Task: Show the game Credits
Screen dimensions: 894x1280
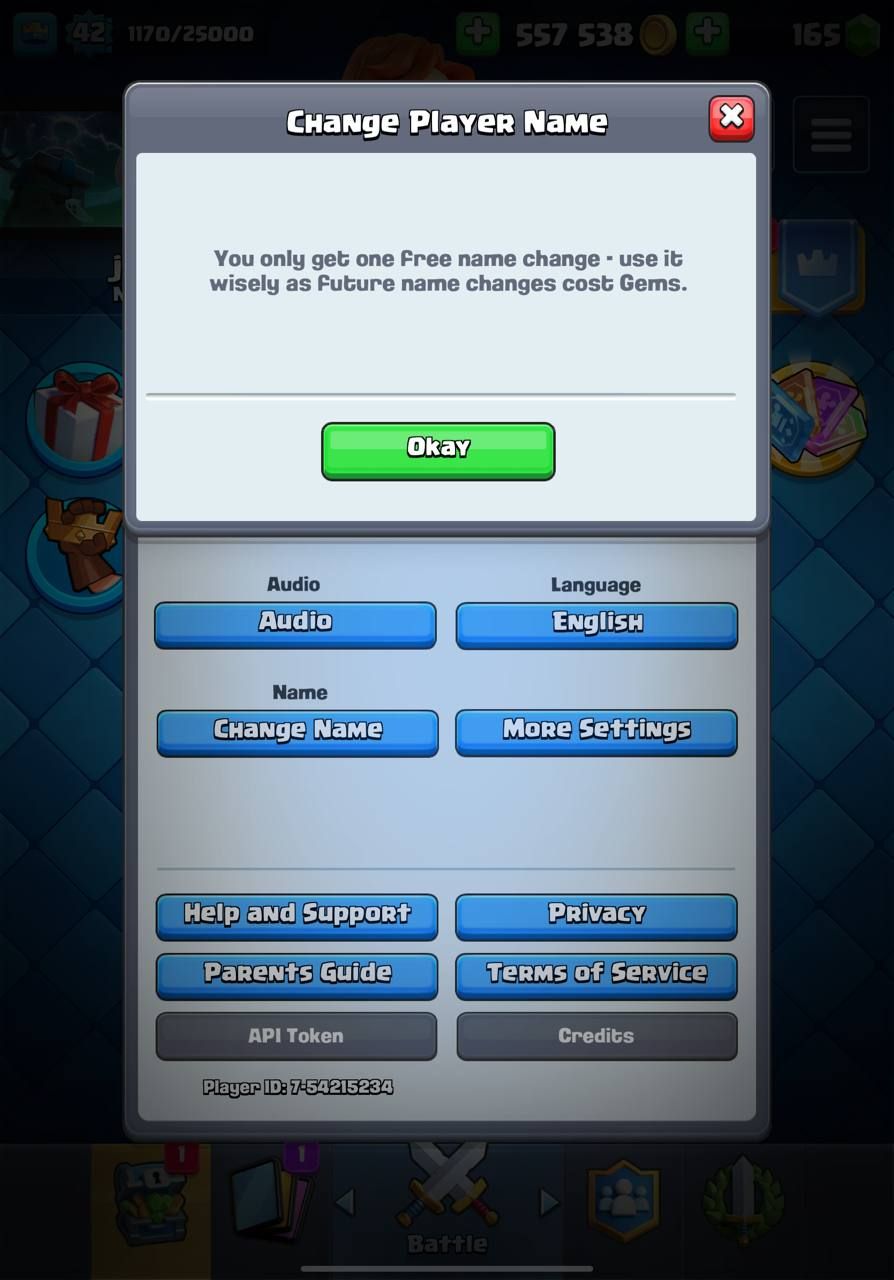Action: click(596, 1036)
